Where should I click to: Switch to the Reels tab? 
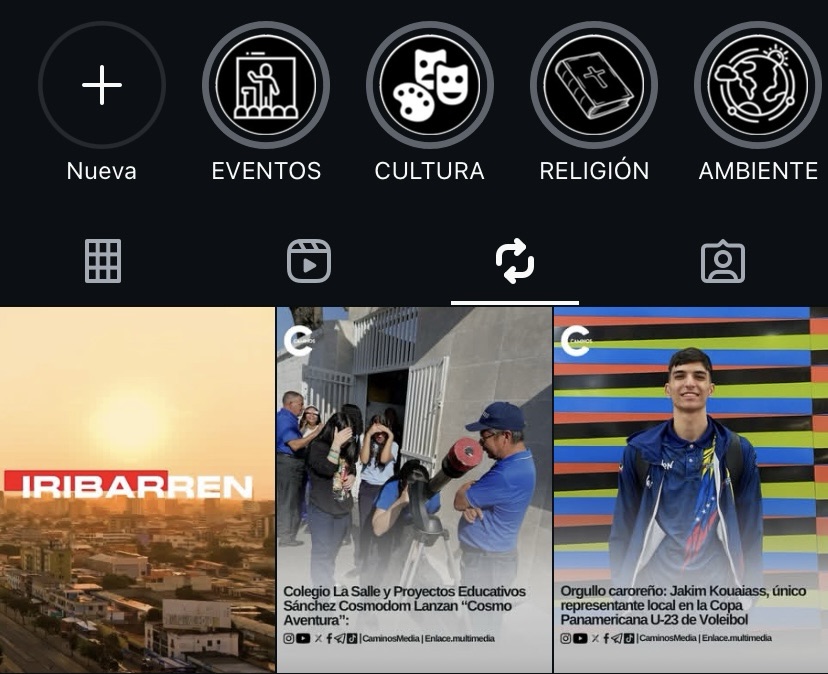pyautogui.click(x=309, y=261)
